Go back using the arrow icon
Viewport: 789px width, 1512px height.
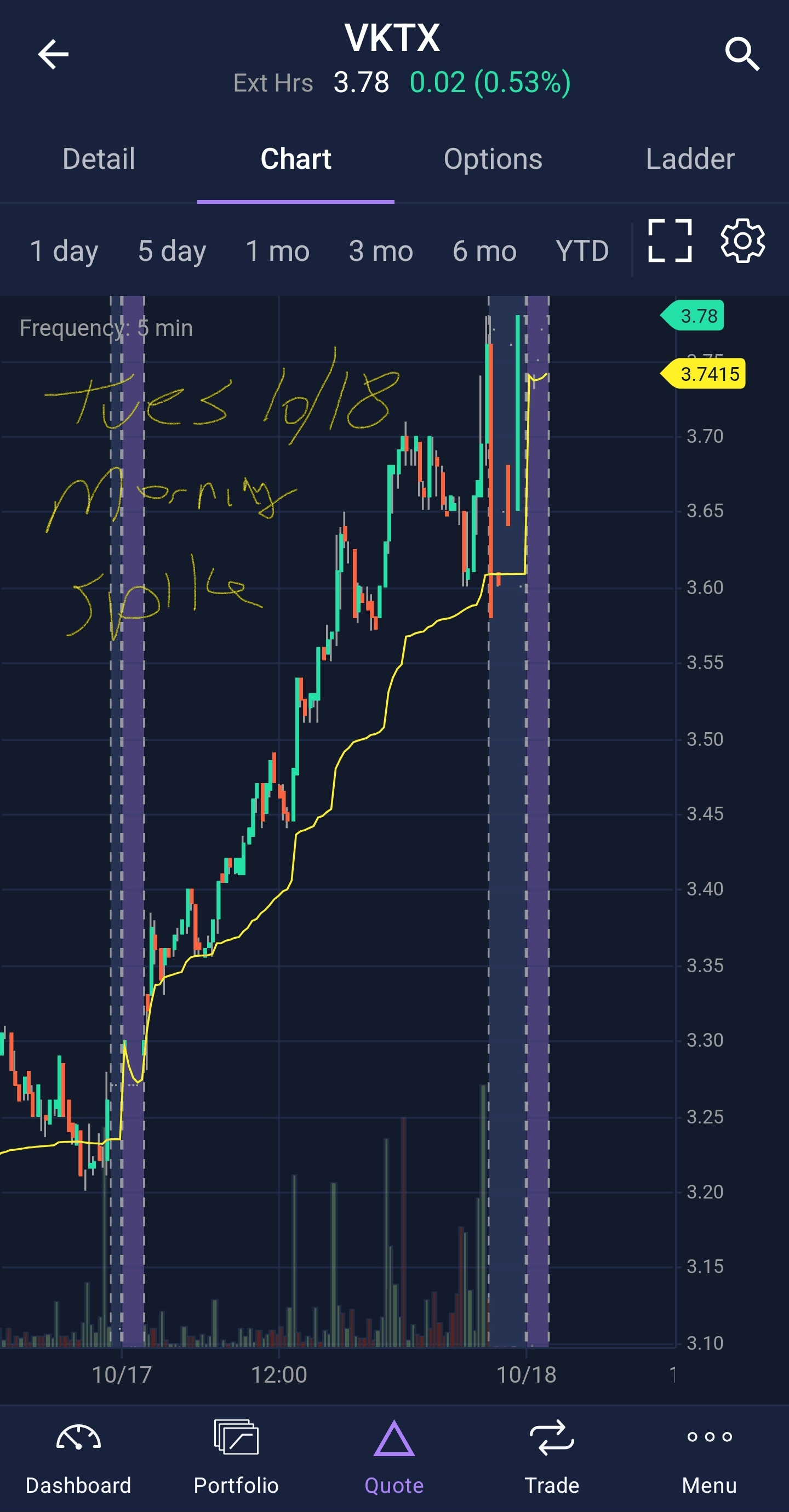[x=53, y=55]
